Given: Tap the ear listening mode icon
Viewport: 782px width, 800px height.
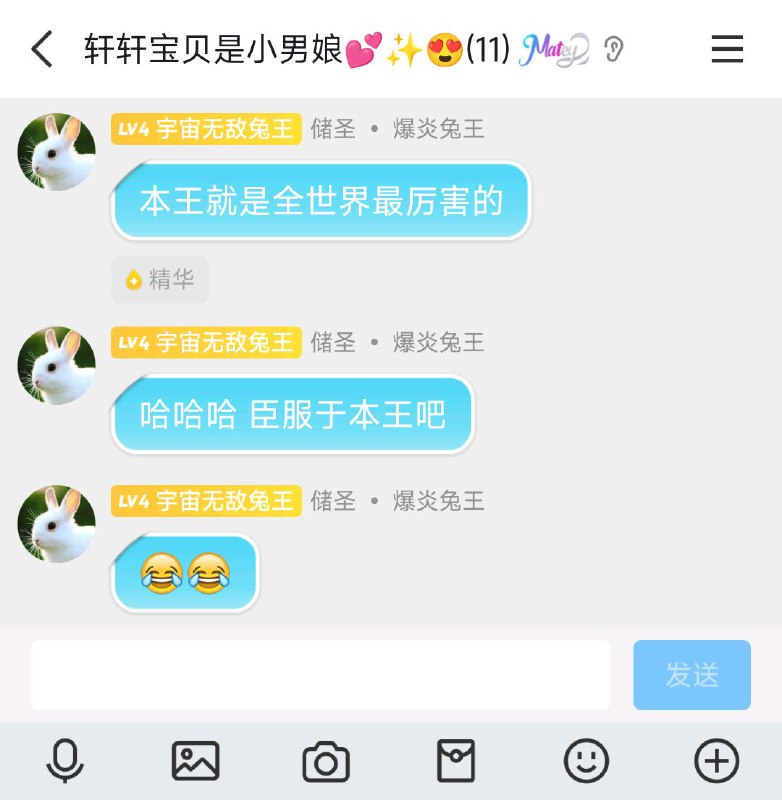Looking at the screenshot, I should (613, 48).
